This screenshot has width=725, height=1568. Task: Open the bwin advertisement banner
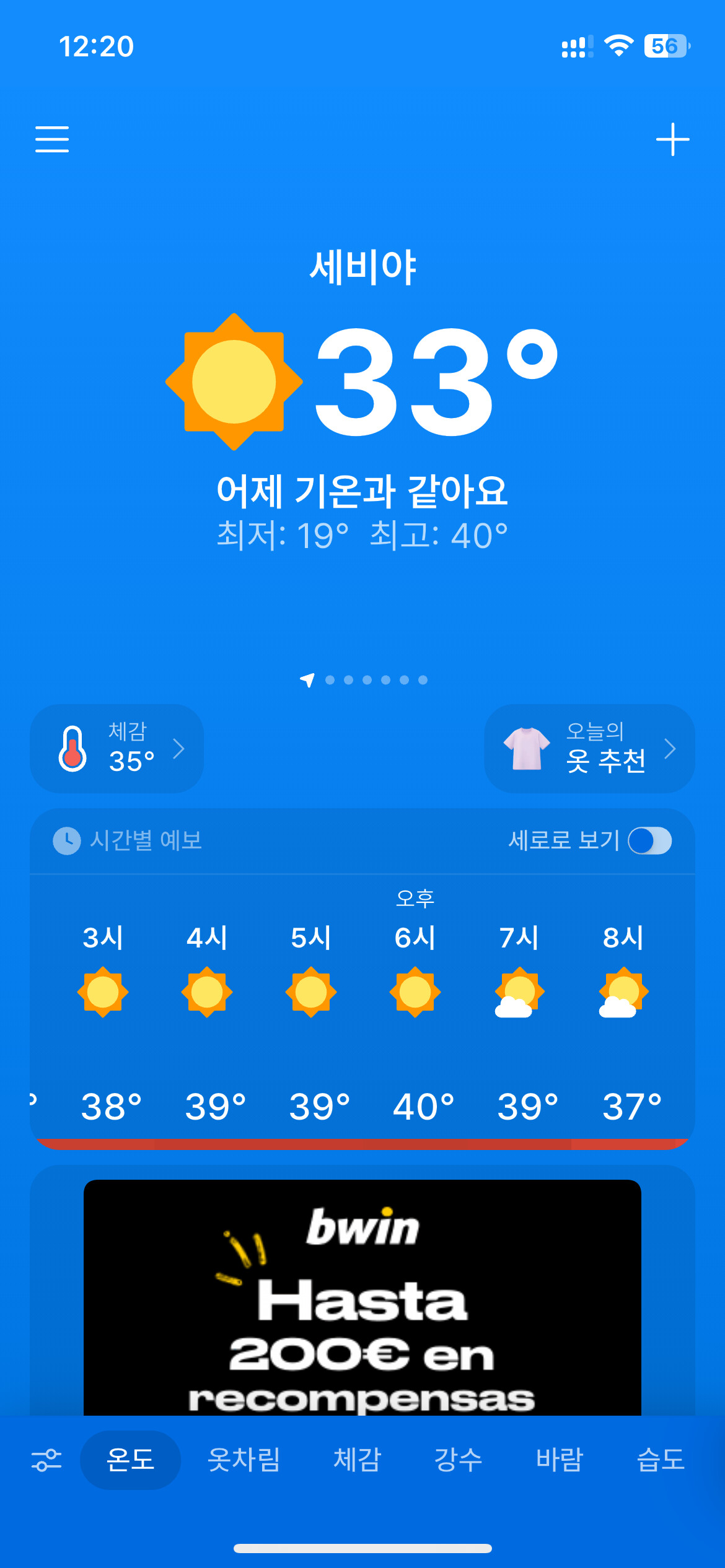(x=362, y=1297)
